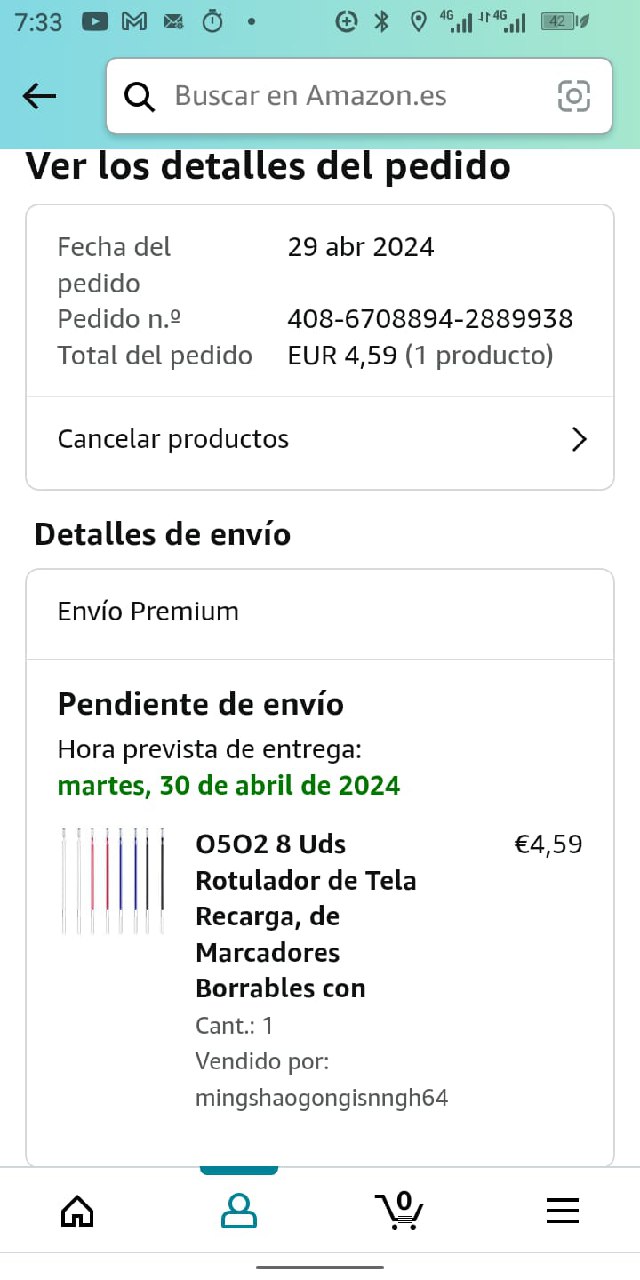Open Cancelar productos
Viewport: 640px width, 1280px height.
(320, 439)
